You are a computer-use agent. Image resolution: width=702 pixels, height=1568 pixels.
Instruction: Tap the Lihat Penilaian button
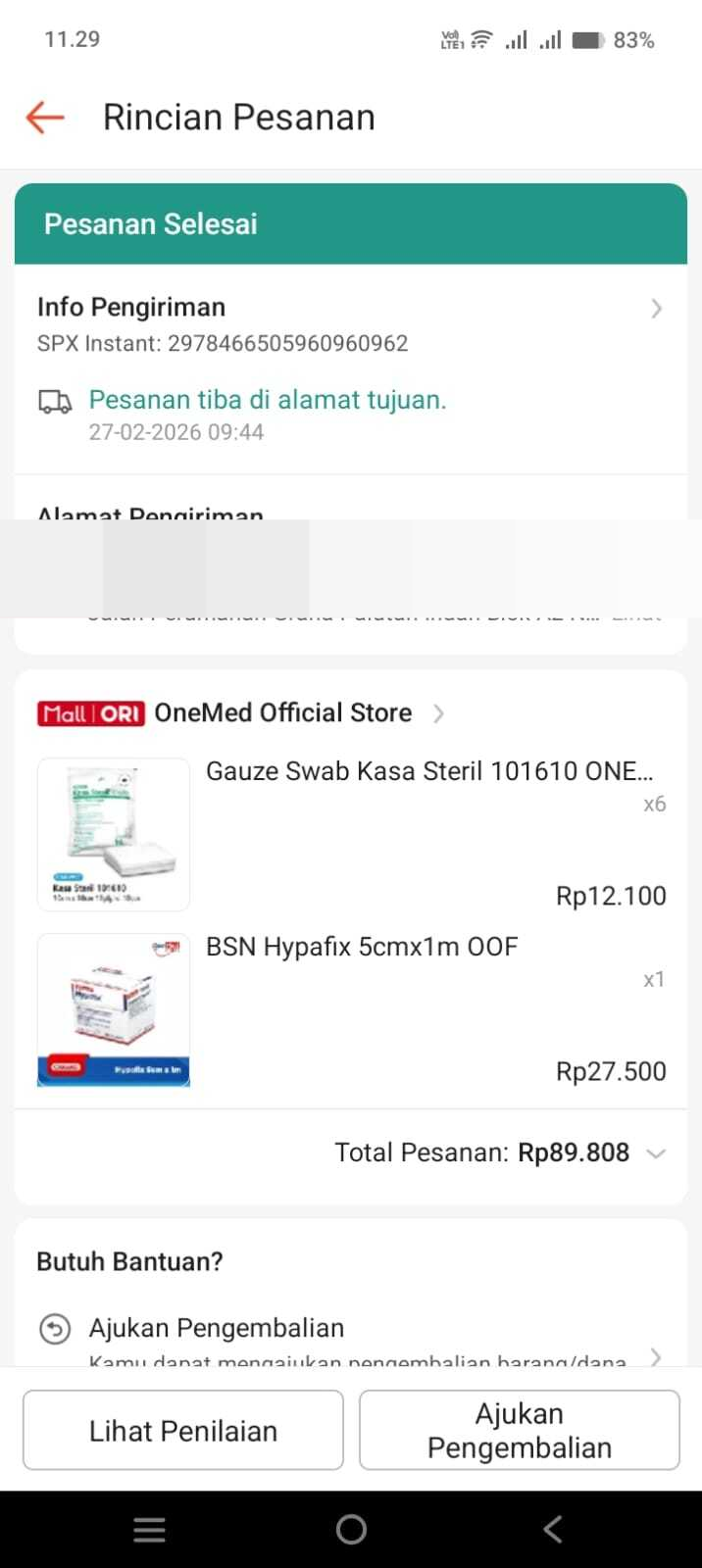pos(183,1431)
